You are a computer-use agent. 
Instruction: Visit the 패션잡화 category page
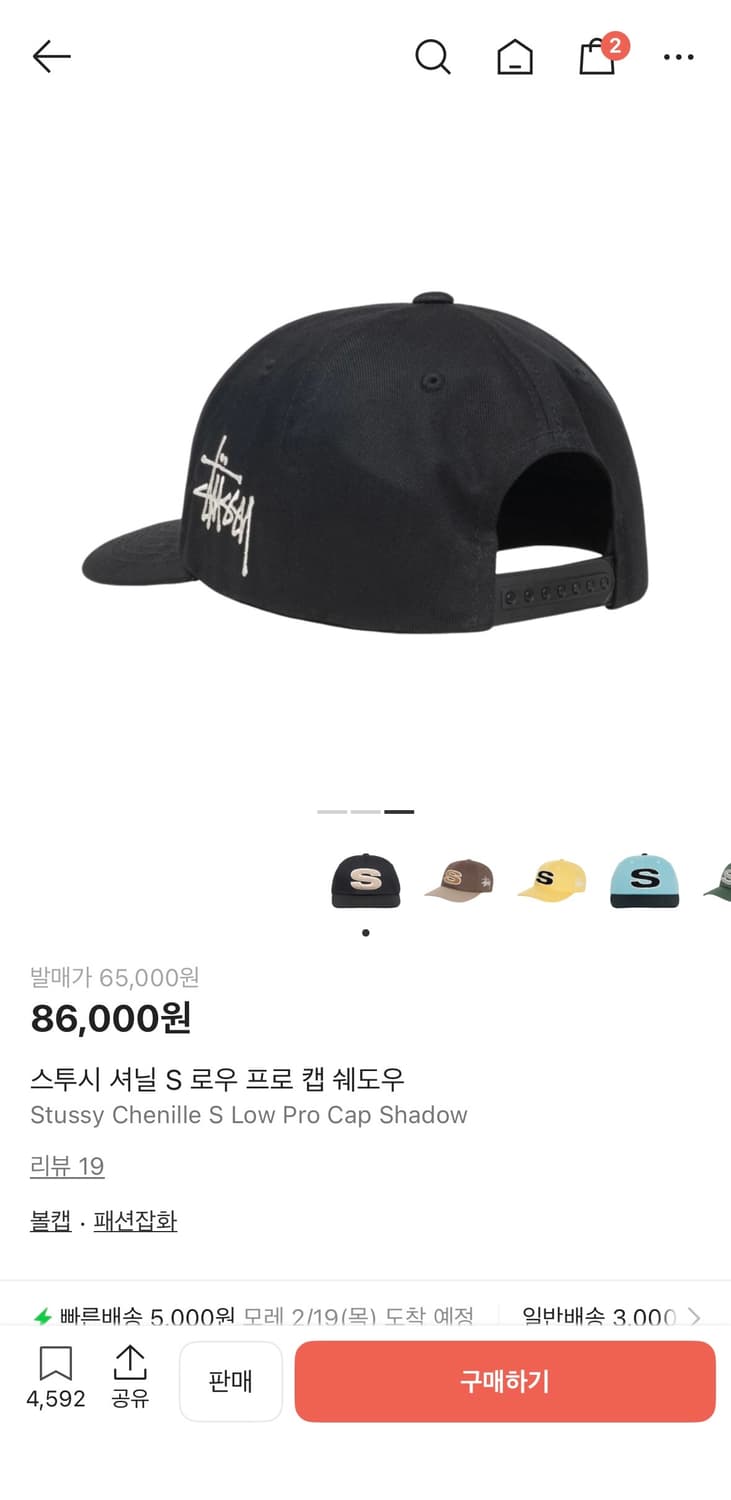pyautogui.click(x=135, y=1220)
